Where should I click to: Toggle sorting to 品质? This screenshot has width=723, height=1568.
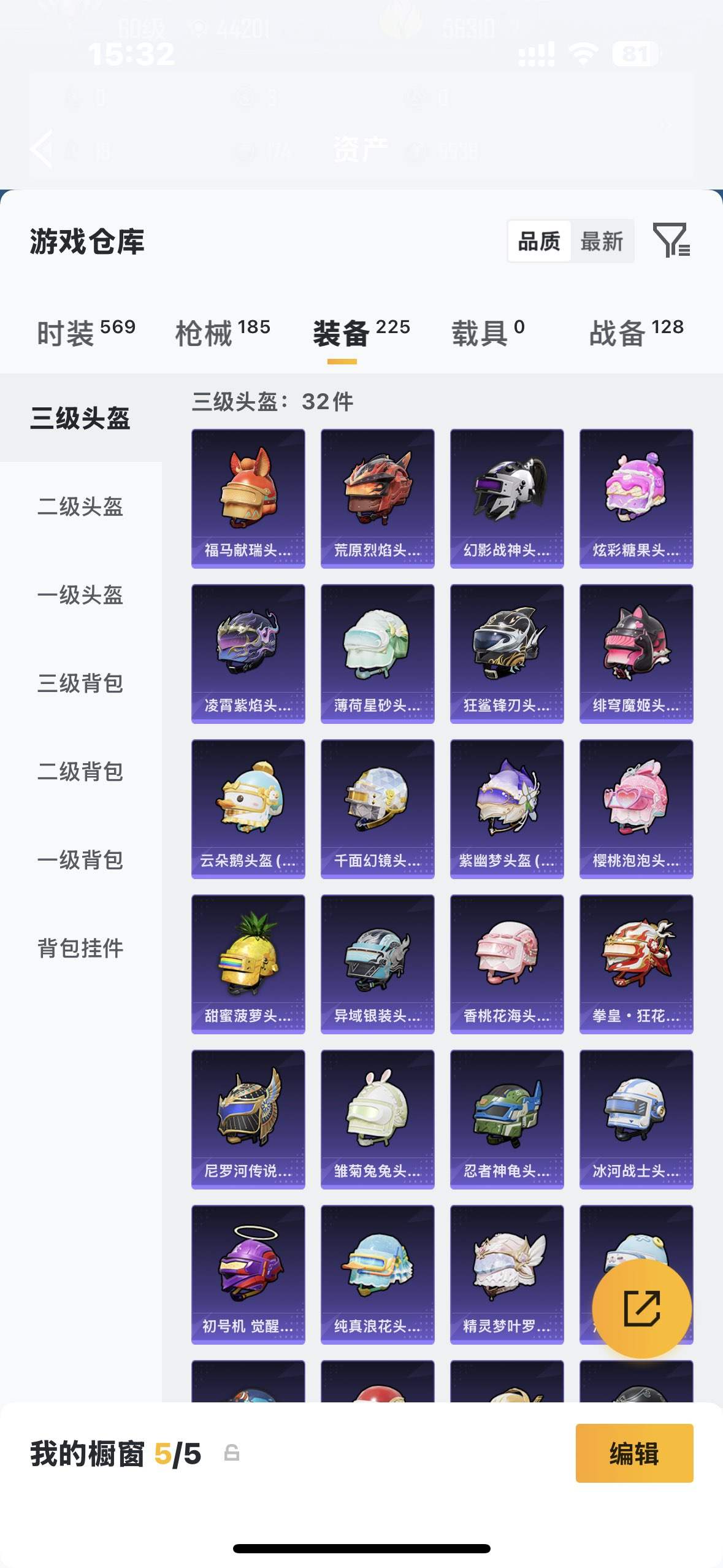538,240
